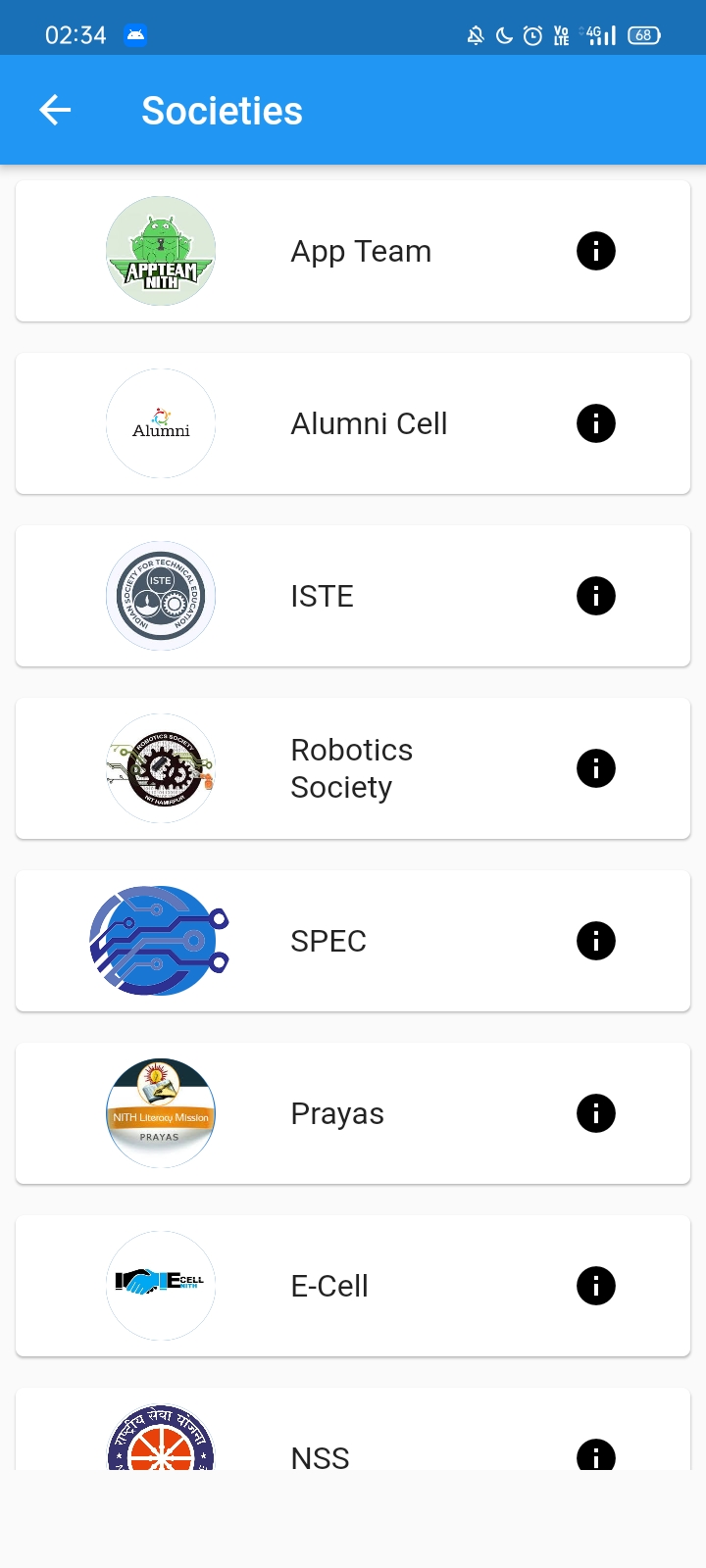706x1568 pixels.
Task: Tap the info icon for Prayas
Action: [595, 1113]
